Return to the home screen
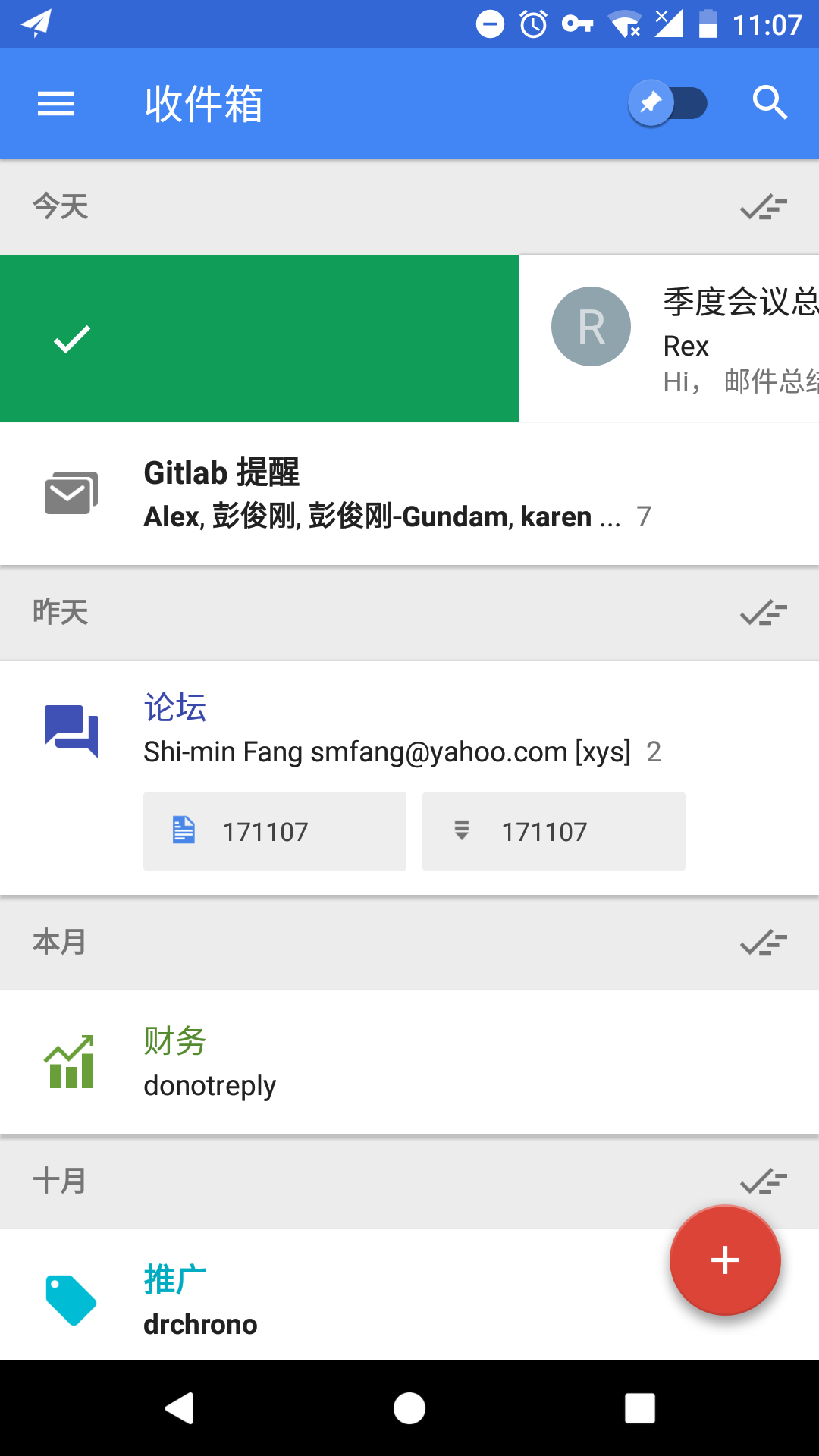819x1456 pixels. pos(409,1409)
